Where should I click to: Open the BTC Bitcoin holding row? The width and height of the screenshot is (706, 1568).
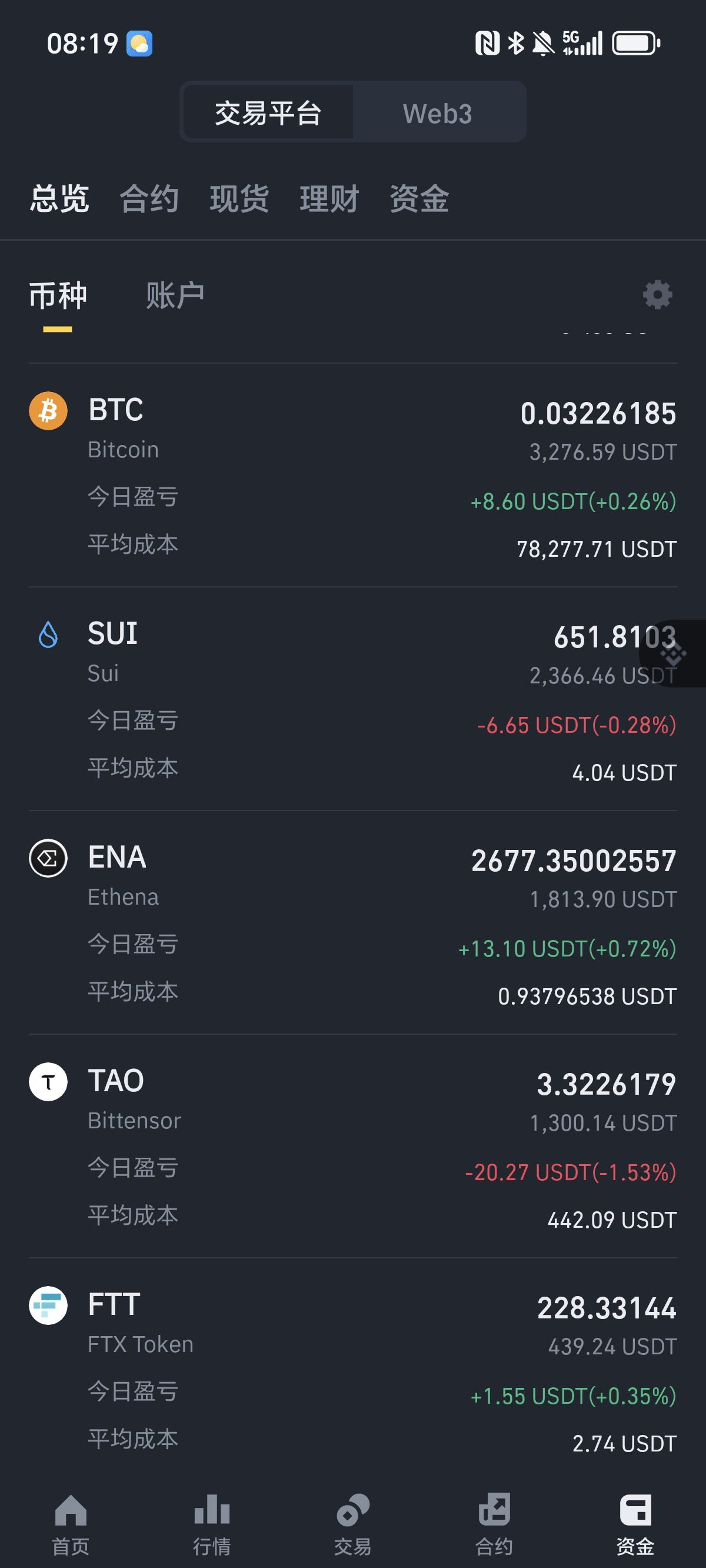[353, 476]
